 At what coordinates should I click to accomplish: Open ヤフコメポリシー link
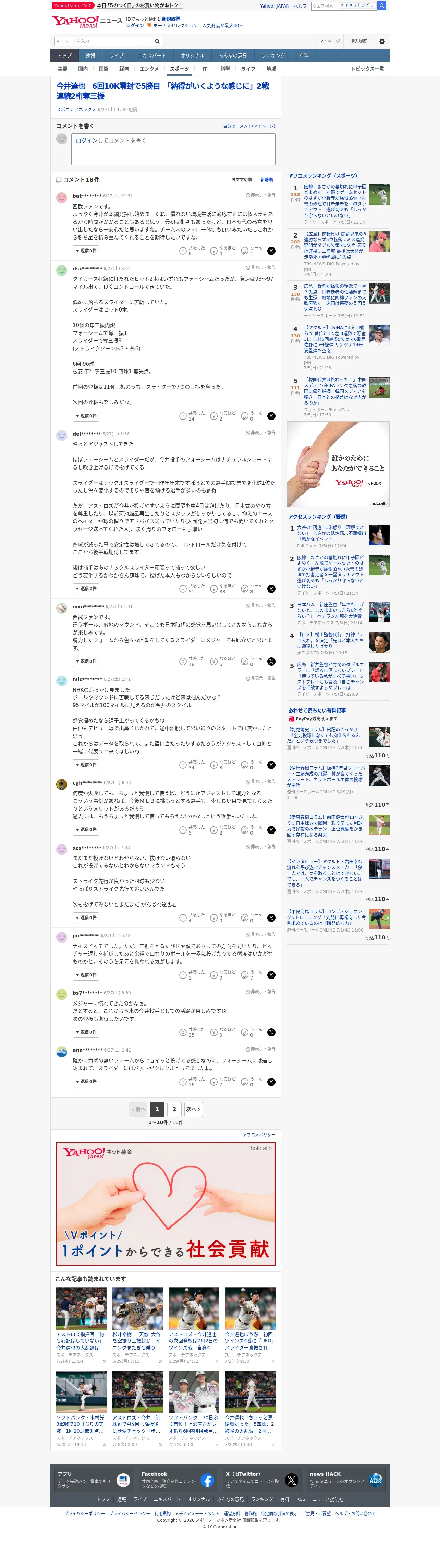click(259, 1134)
